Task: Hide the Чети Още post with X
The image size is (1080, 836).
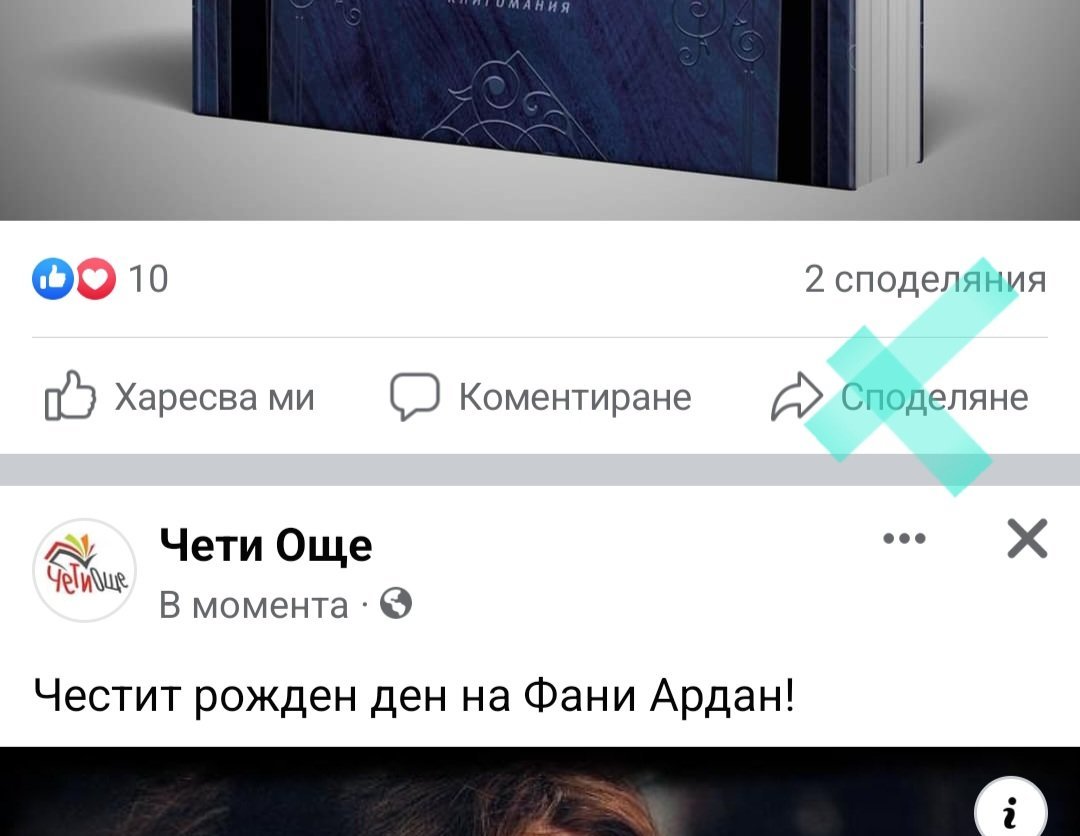Action: [x=1027, y=539]
